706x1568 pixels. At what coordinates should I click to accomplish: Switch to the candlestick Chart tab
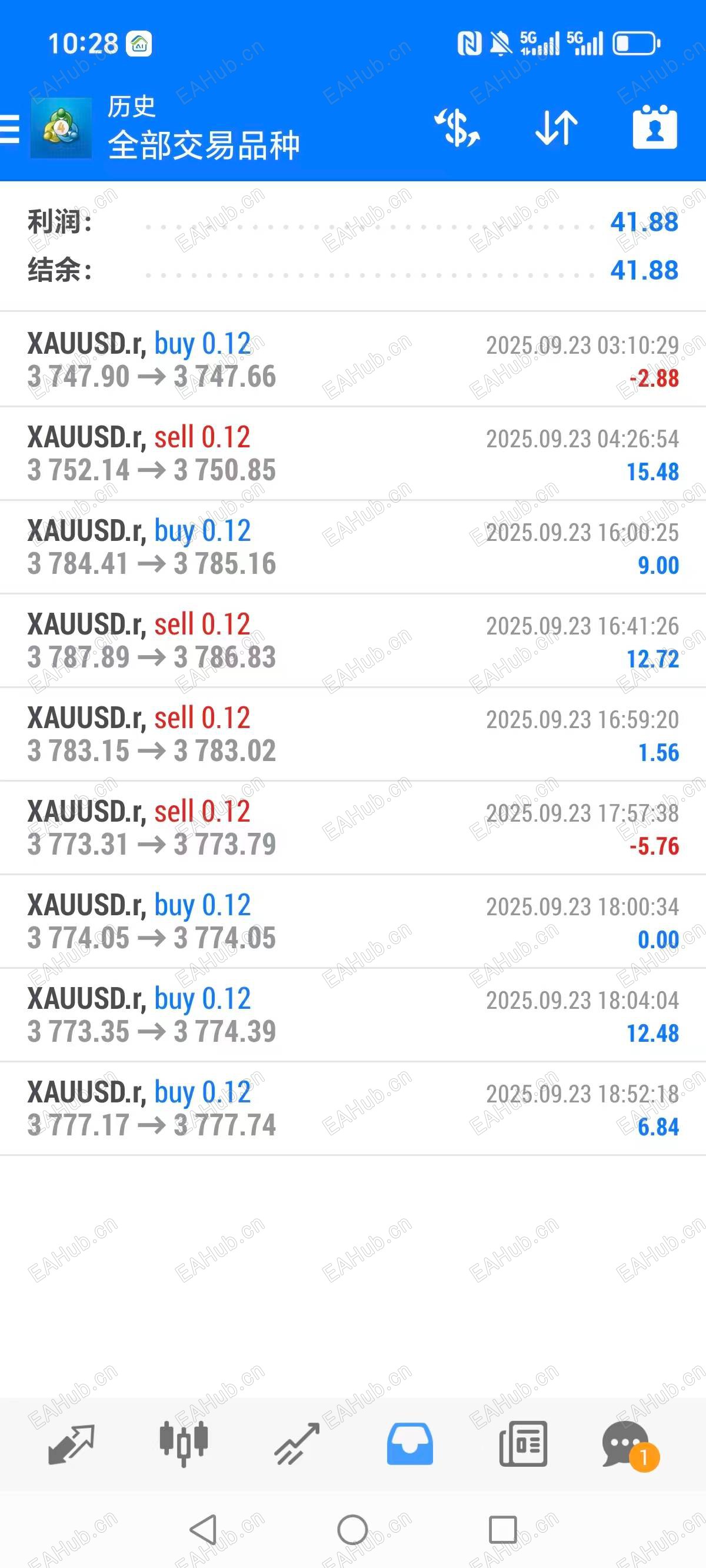click(184, 1444)
